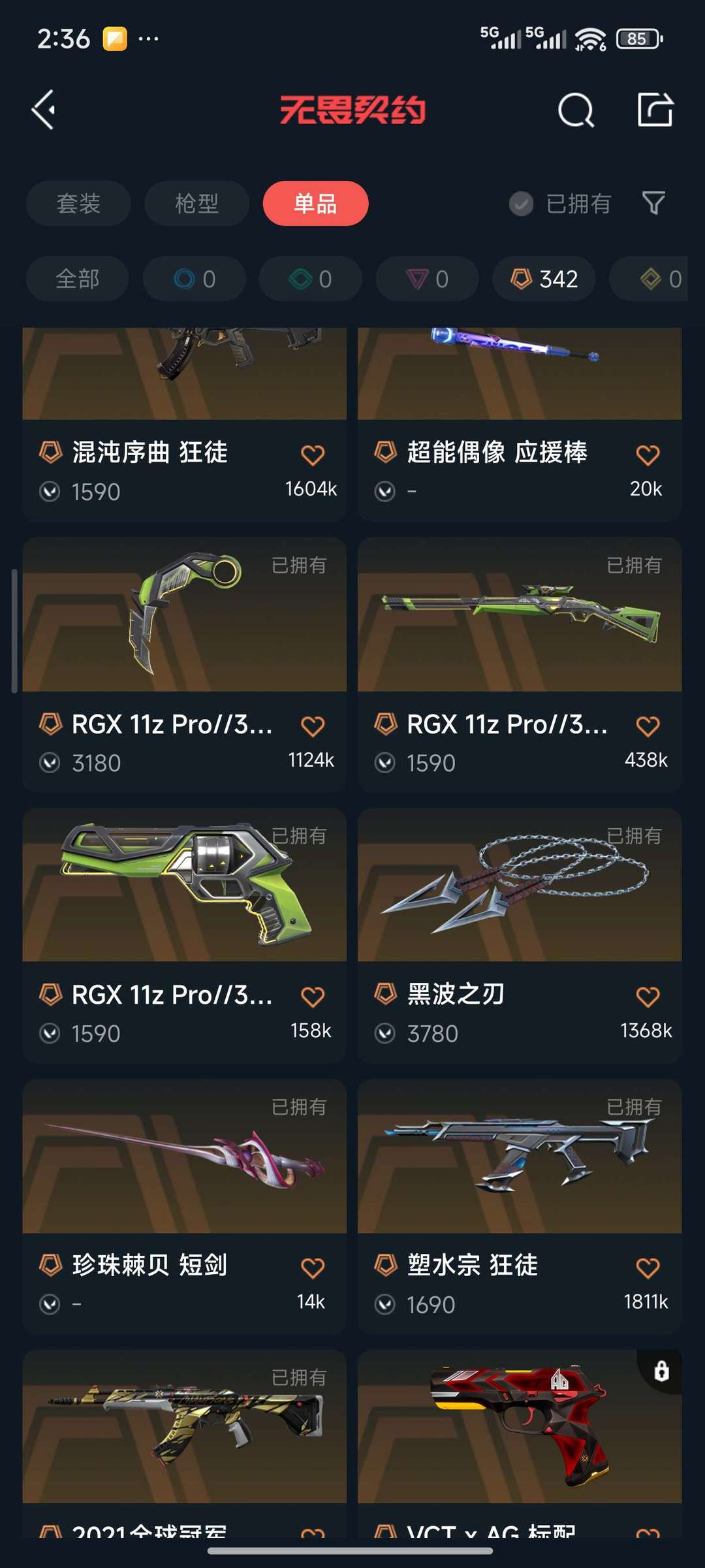Favorite the 超能偶像 应援棒 skin
705x1568 pixels.
pos(648,455)
